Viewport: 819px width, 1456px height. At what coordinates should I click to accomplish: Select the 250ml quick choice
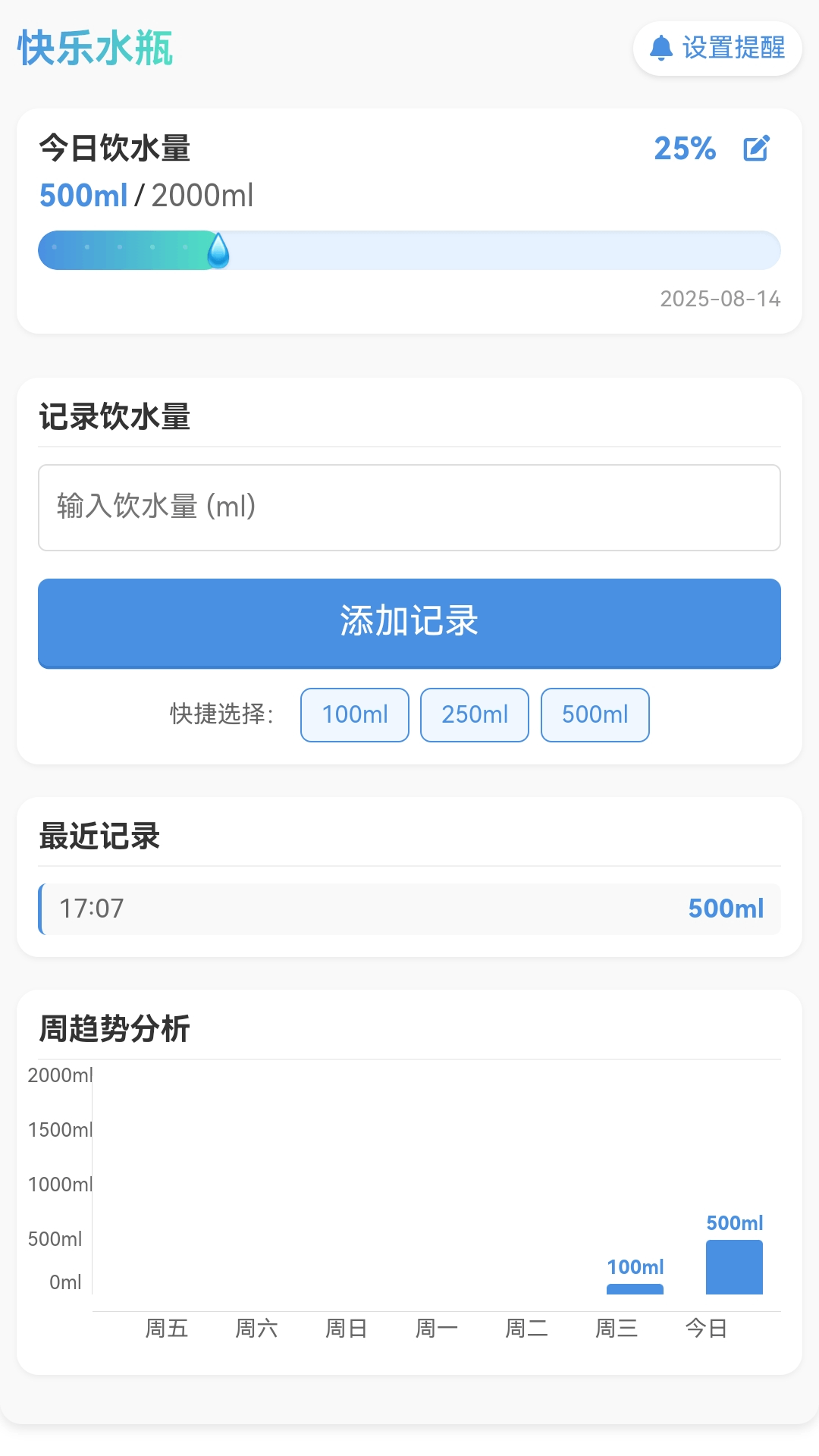click(474, 714)
